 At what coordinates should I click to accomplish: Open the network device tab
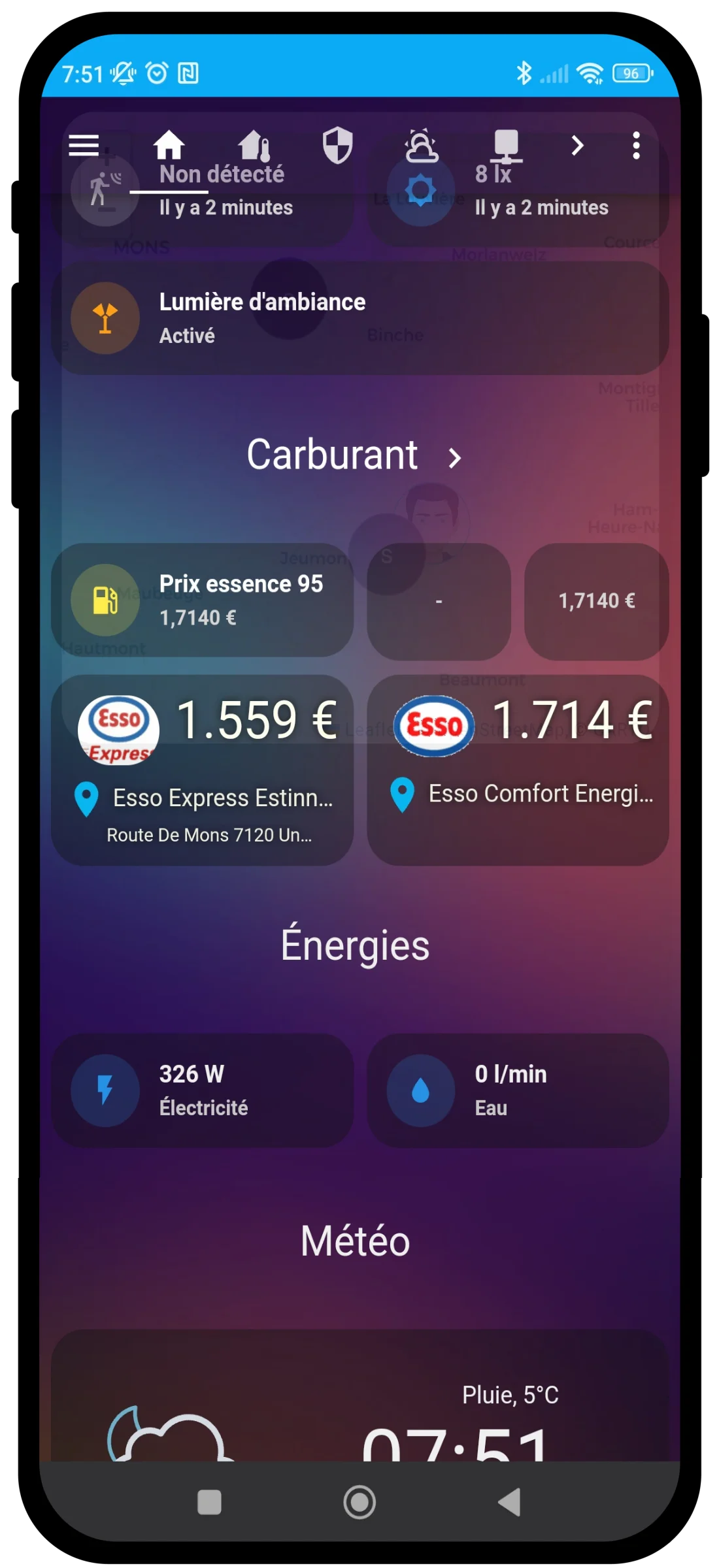pyautogui.click(x=507, y=145)
